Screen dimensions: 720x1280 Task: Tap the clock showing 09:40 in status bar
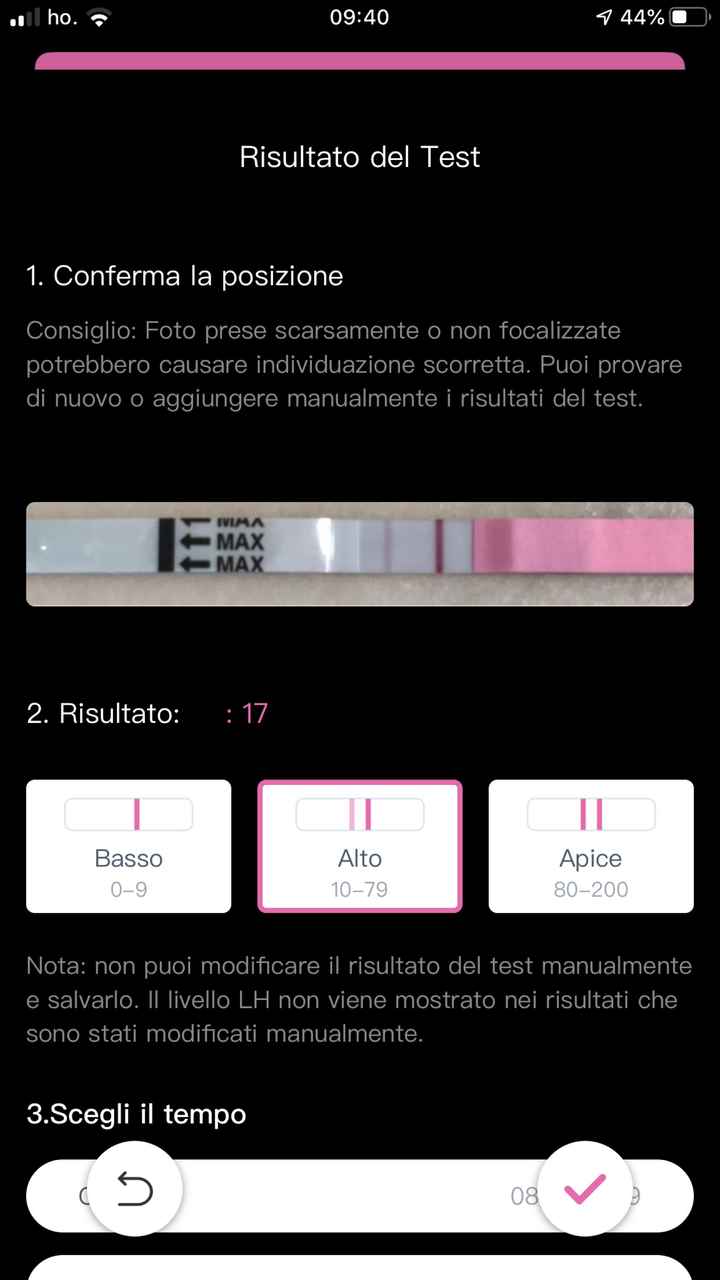359,16
